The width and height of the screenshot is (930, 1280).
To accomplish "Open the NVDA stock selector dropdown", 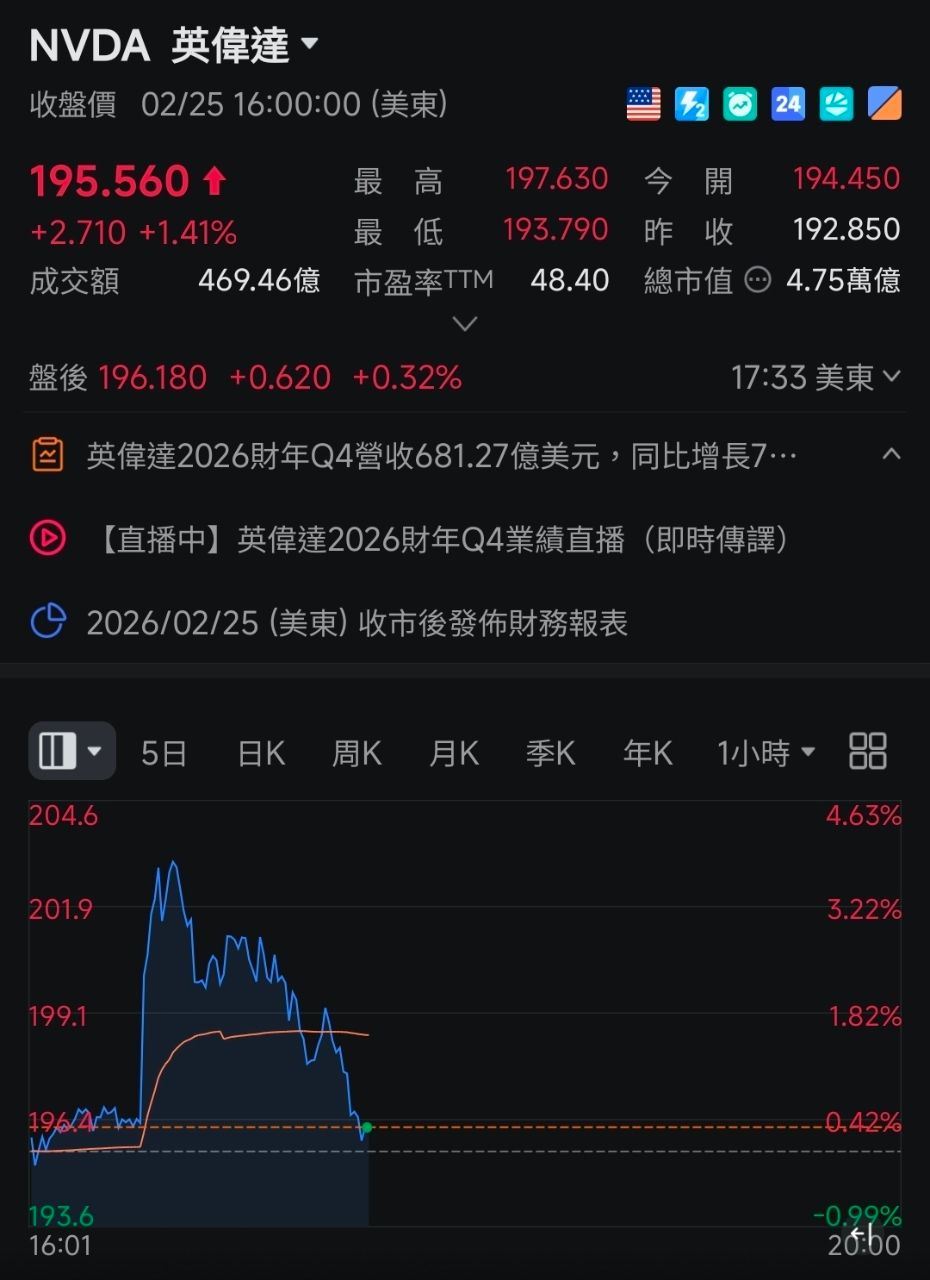I will point(308,44).
